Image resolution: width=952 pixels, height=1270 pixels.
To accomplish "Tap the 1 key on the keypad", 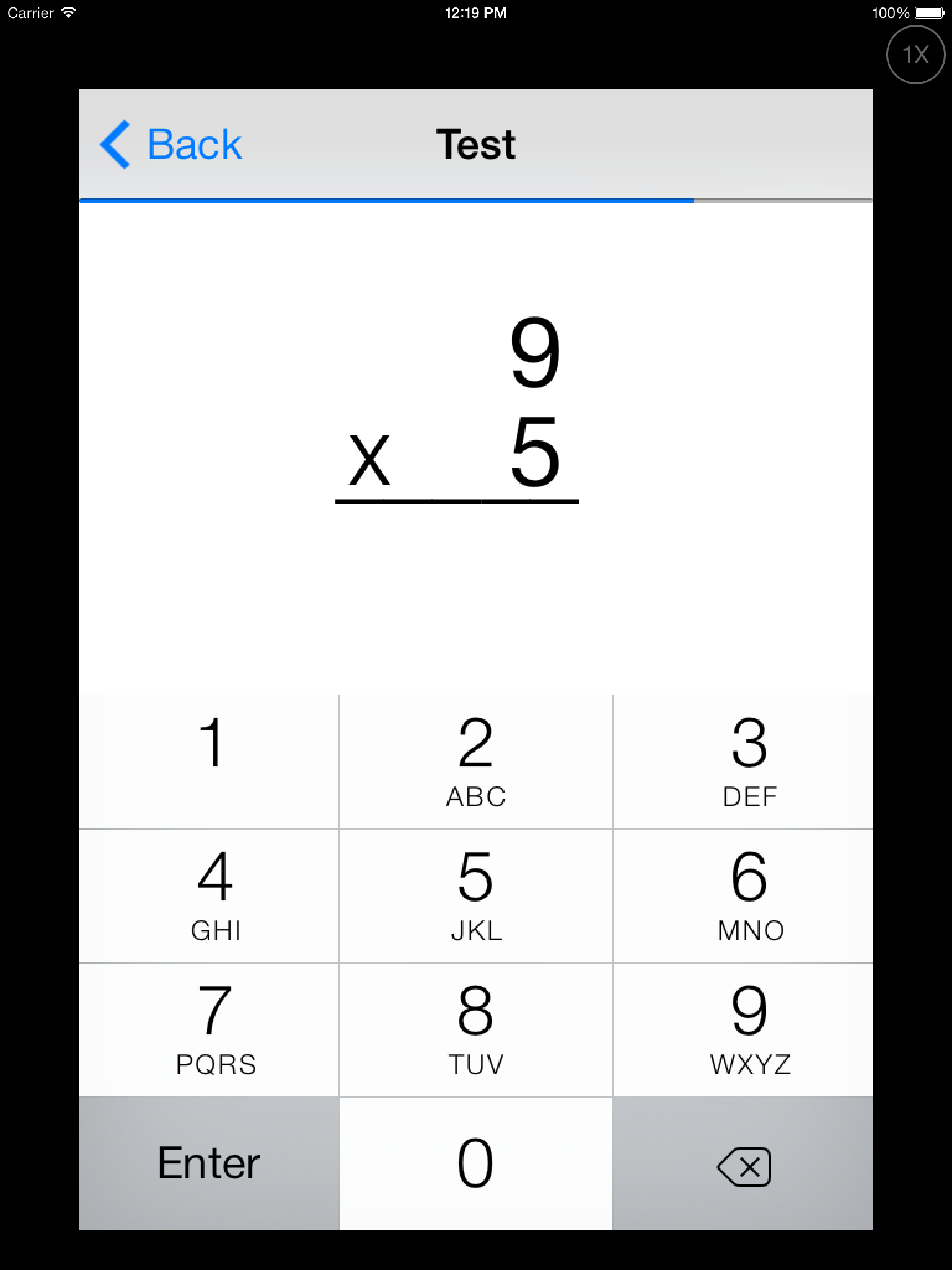I will 209,762.
